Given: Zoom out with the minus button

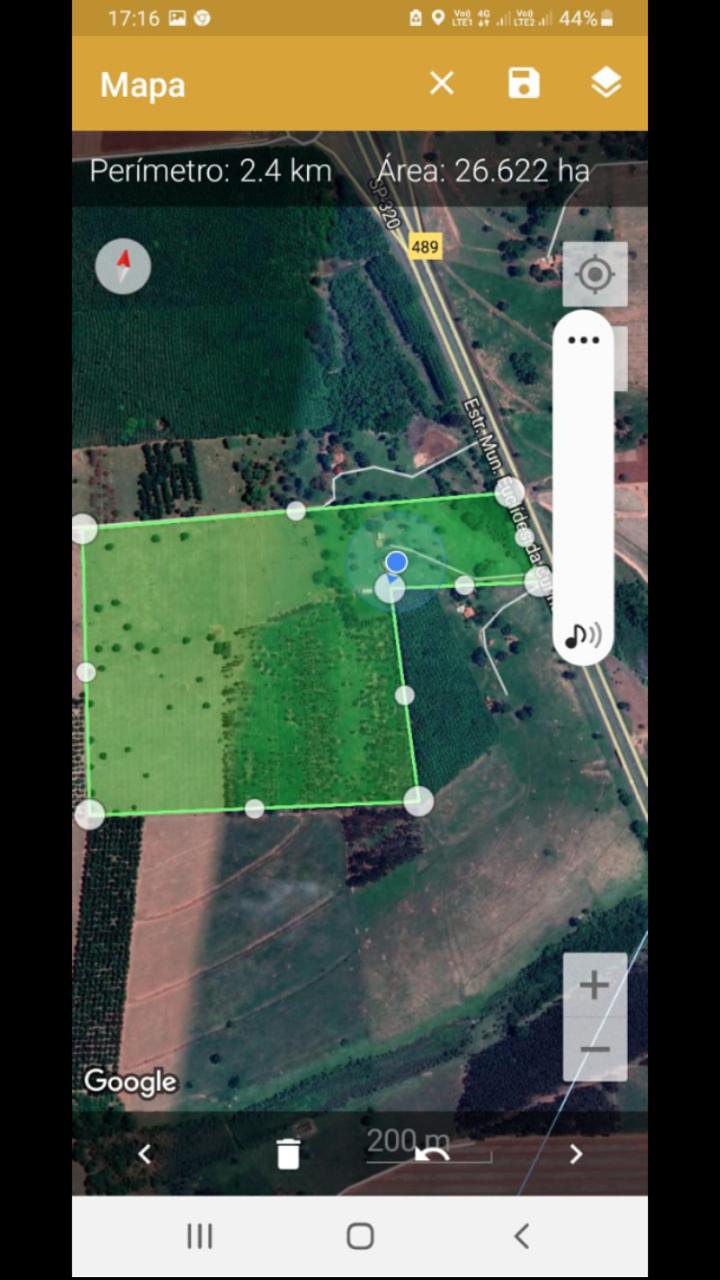Looking at the screenshot, I should pyautogui.click(x=595, y=1049).
